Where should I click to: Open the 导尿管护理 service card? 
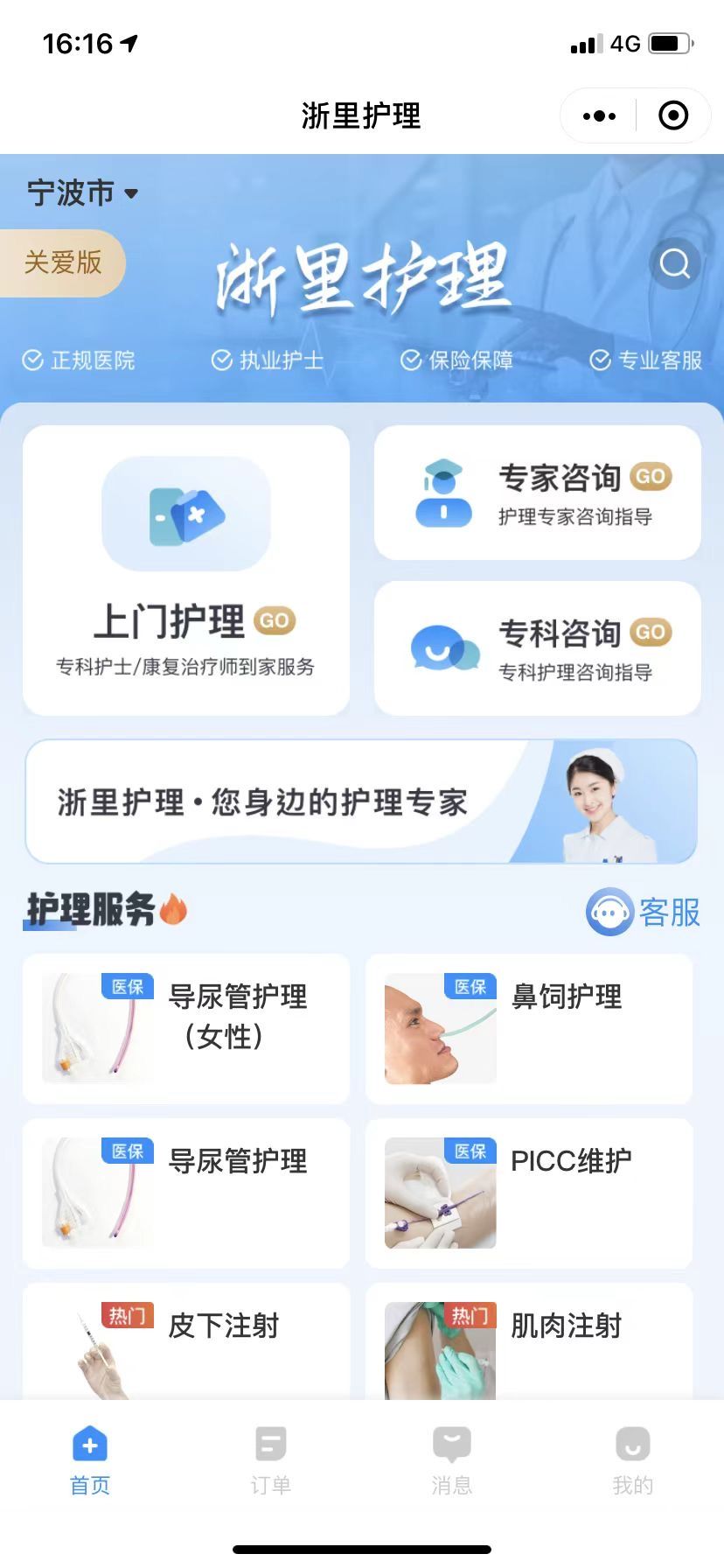(x=186, y=1193)
